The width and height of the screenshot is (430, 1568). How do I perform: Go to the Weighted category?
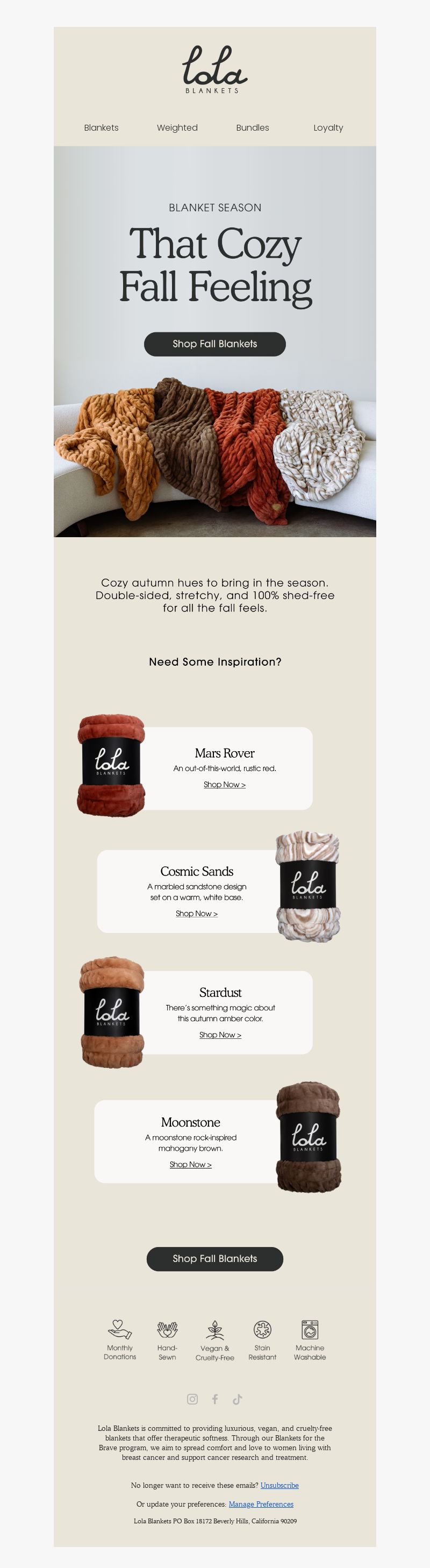point(177,128)
